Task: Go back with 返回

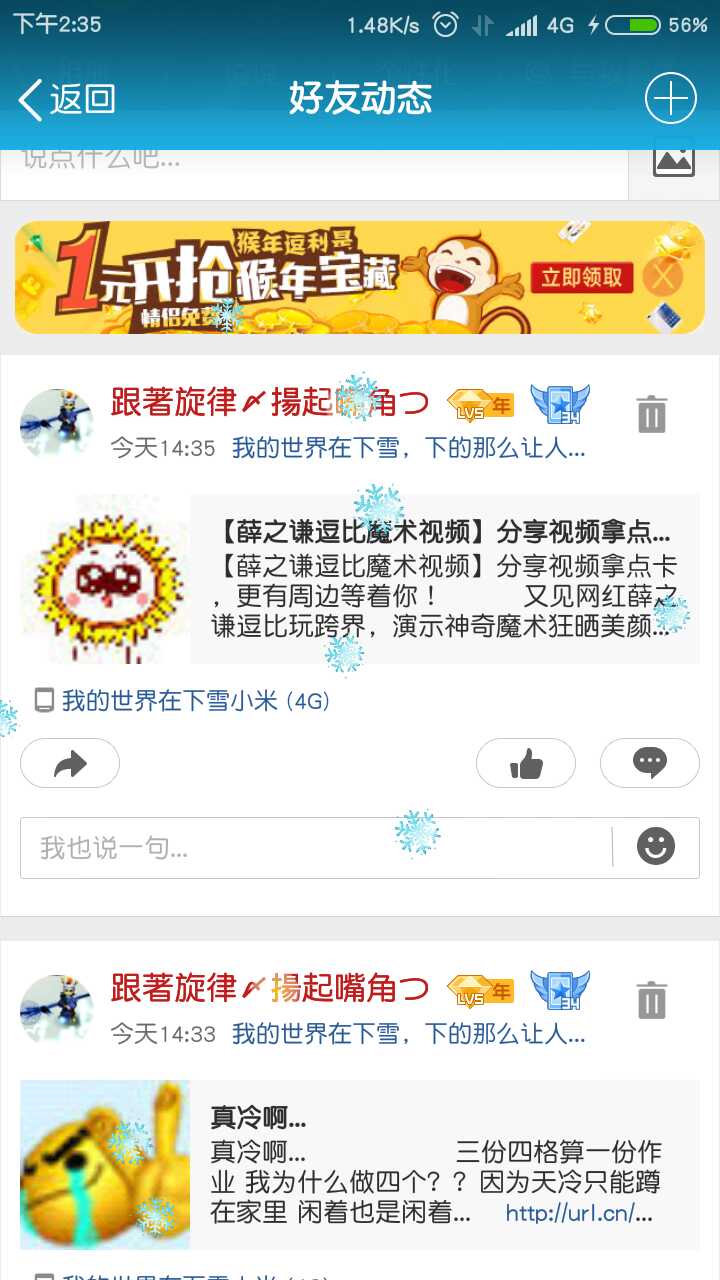Action: 66,99
